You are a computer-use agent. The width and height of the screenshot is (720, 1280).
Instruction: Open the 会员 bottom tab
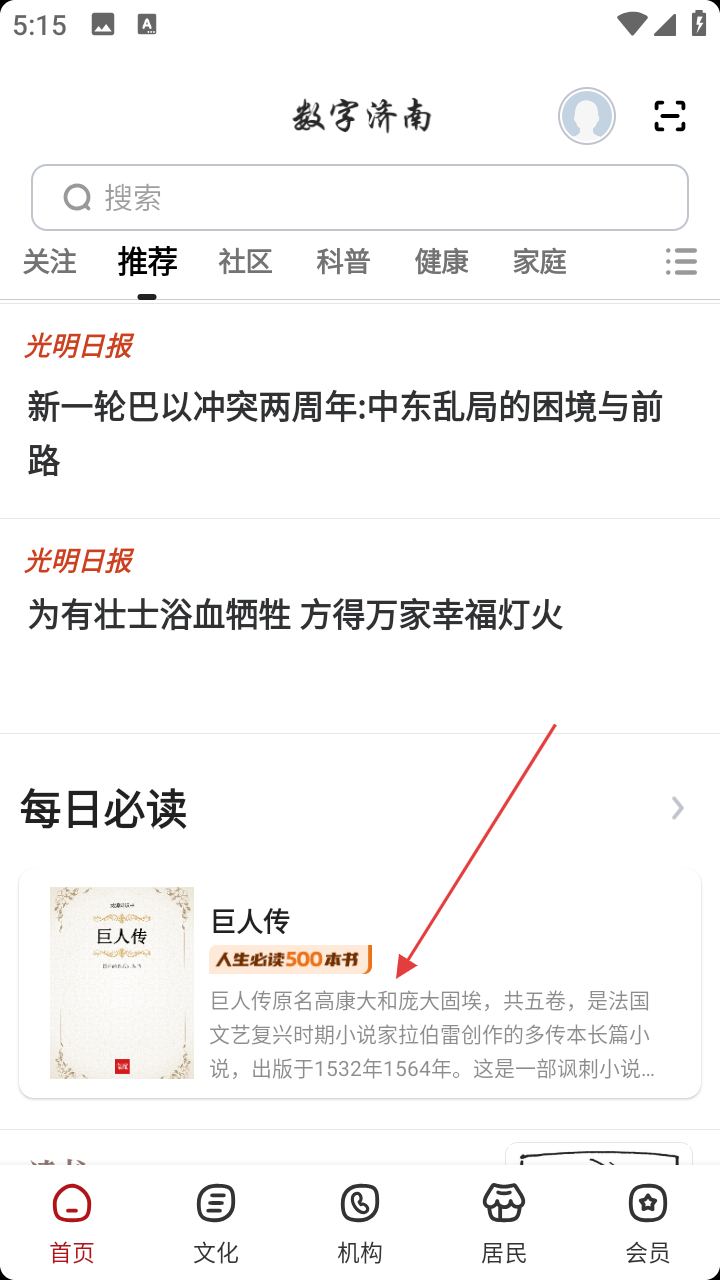[648, 1222]
